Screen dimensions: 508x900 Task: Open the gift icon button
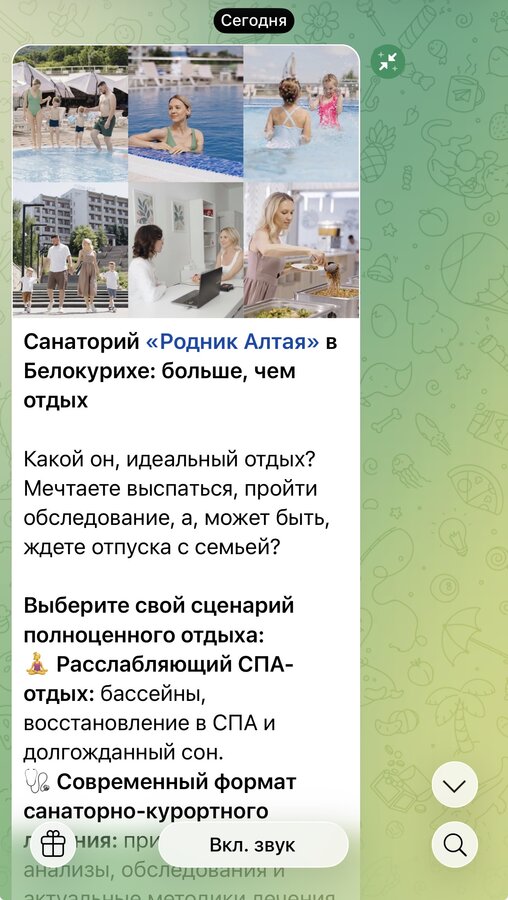coord(53,844)
